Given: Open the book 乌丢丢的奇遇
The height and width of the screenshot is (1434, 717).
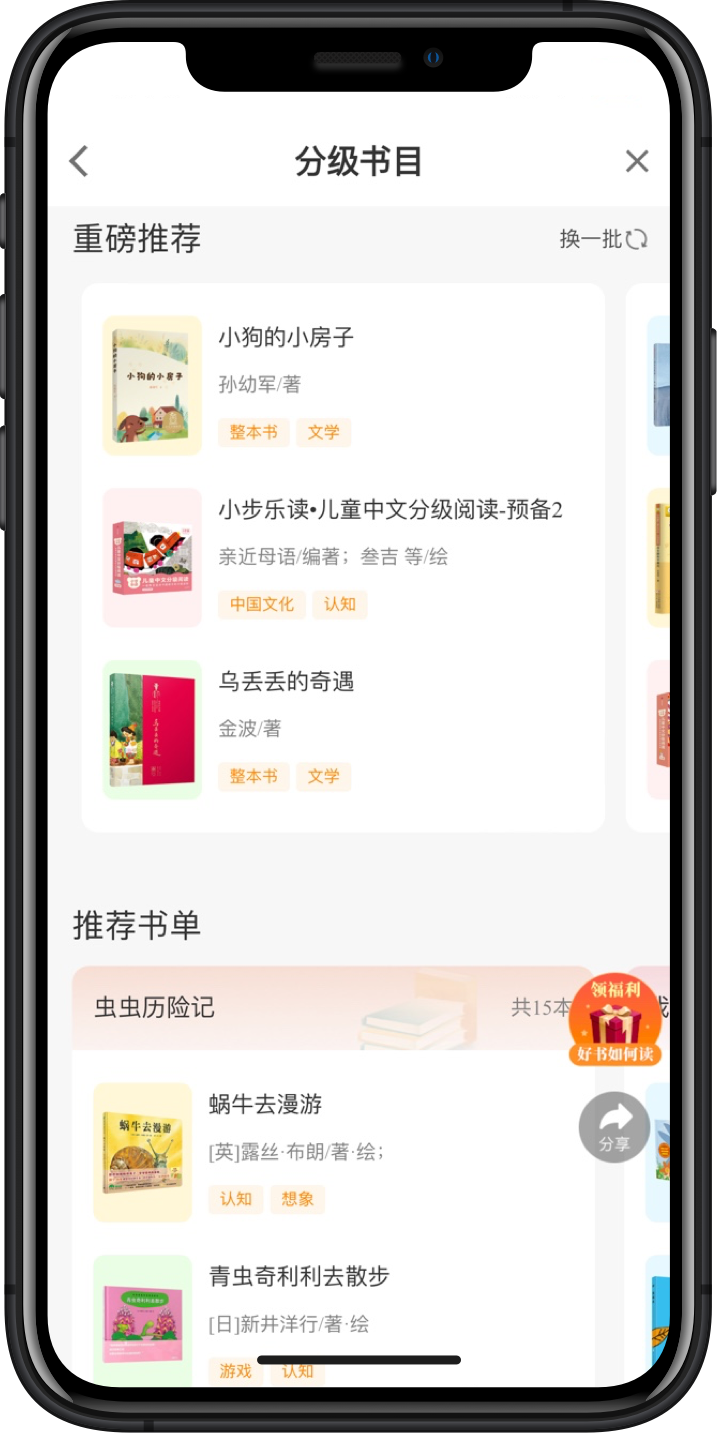Looking at the screenshot, I should click(286, 682).
